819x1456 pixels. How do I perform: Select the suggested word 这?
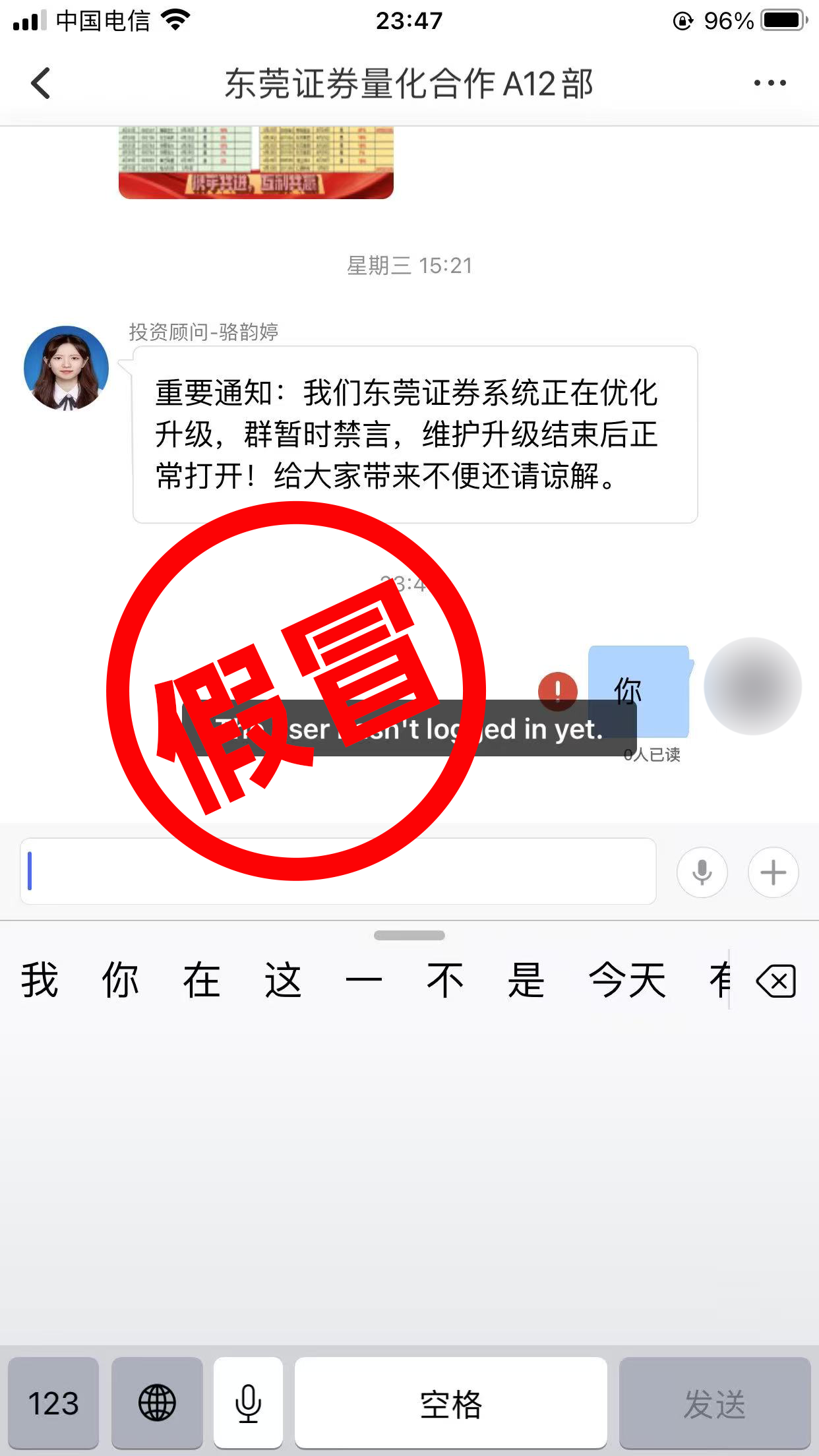click(x=283, y=981)
